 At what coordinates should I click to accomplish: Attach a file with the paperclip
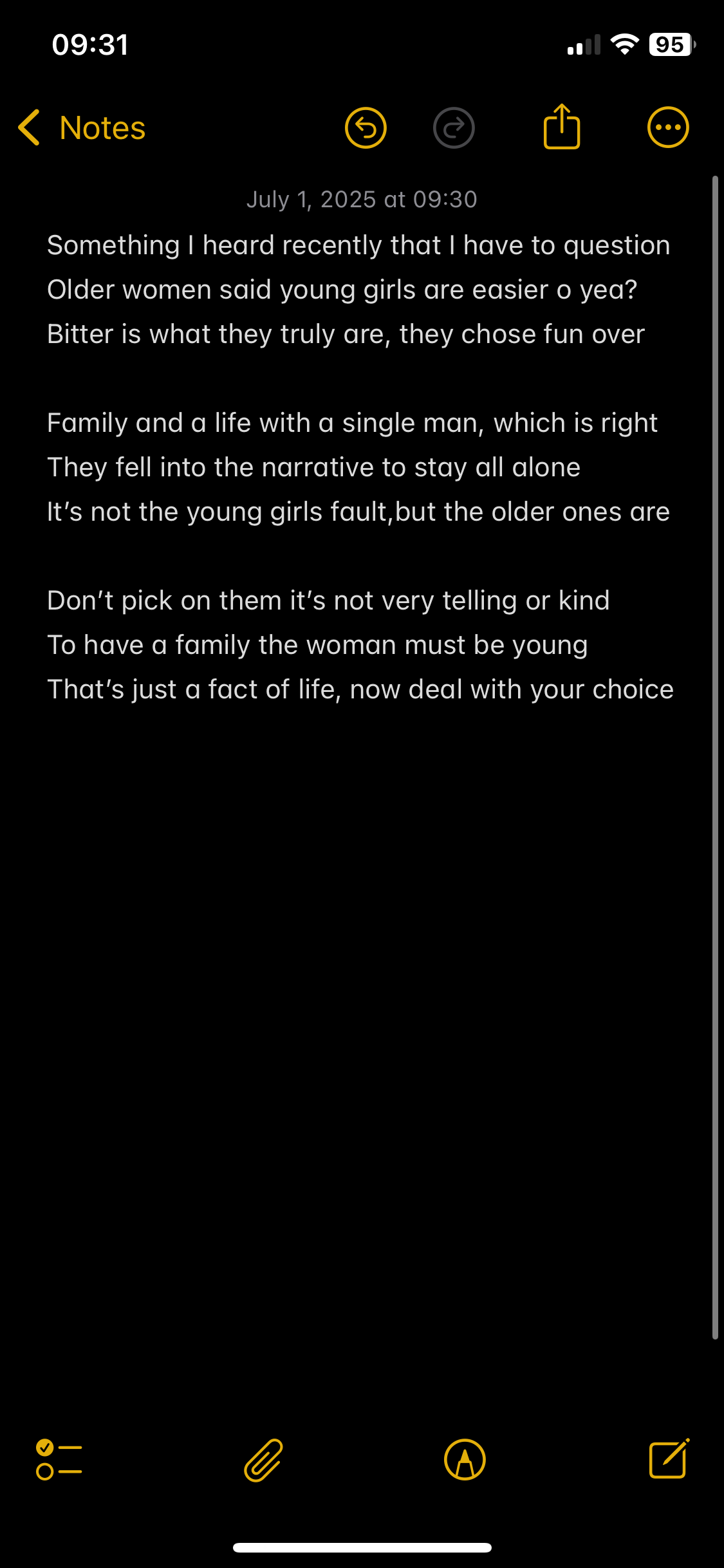[x=263, y=1459]
